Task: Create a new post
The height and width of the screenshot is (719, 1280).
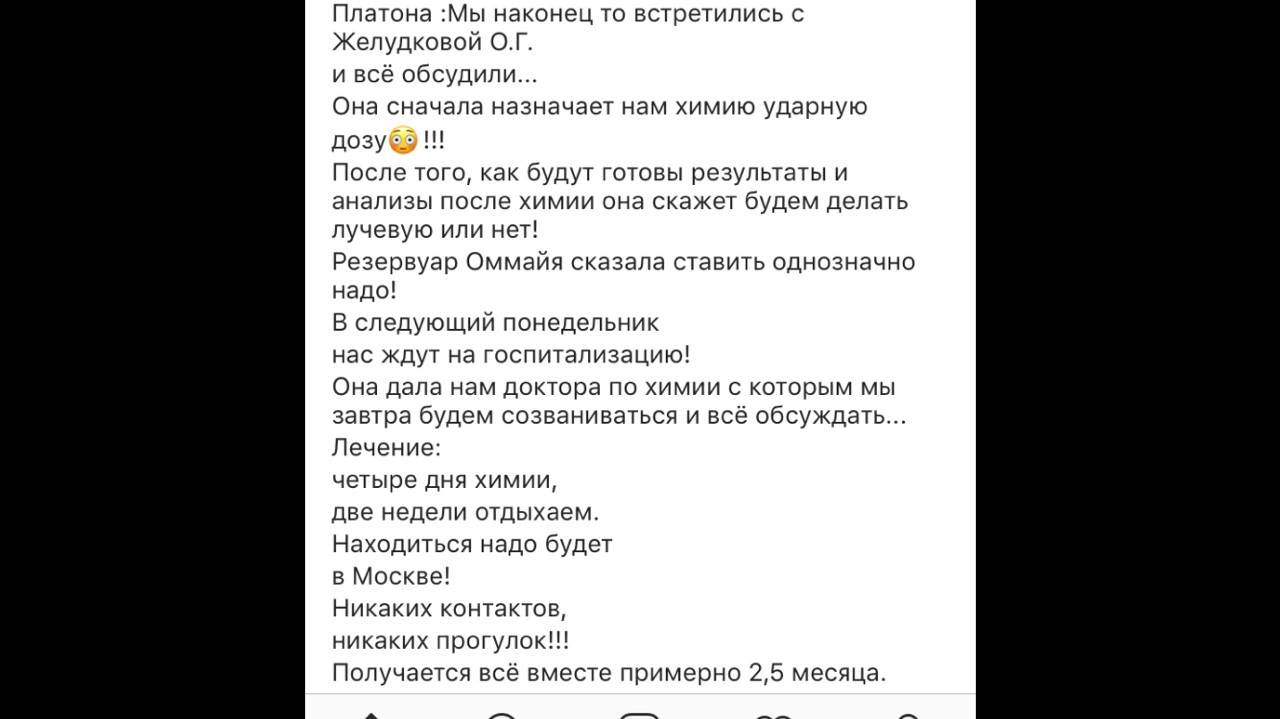Action: click(639, 714)
